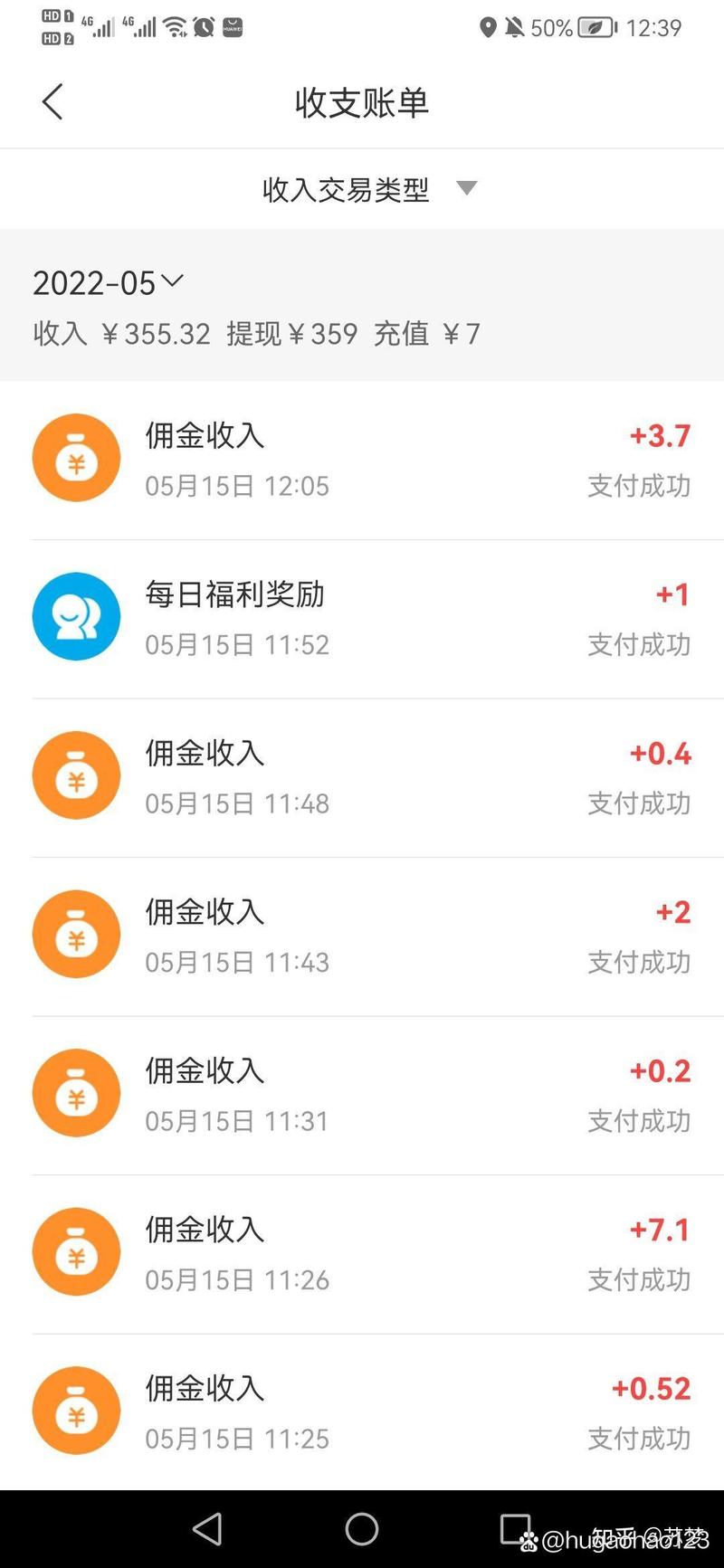Image resolution: width=724 pixels, height=1568 pixels.
Task: Tap the blue 每日福利奖励 reward icon
Action: click(76, 616)
